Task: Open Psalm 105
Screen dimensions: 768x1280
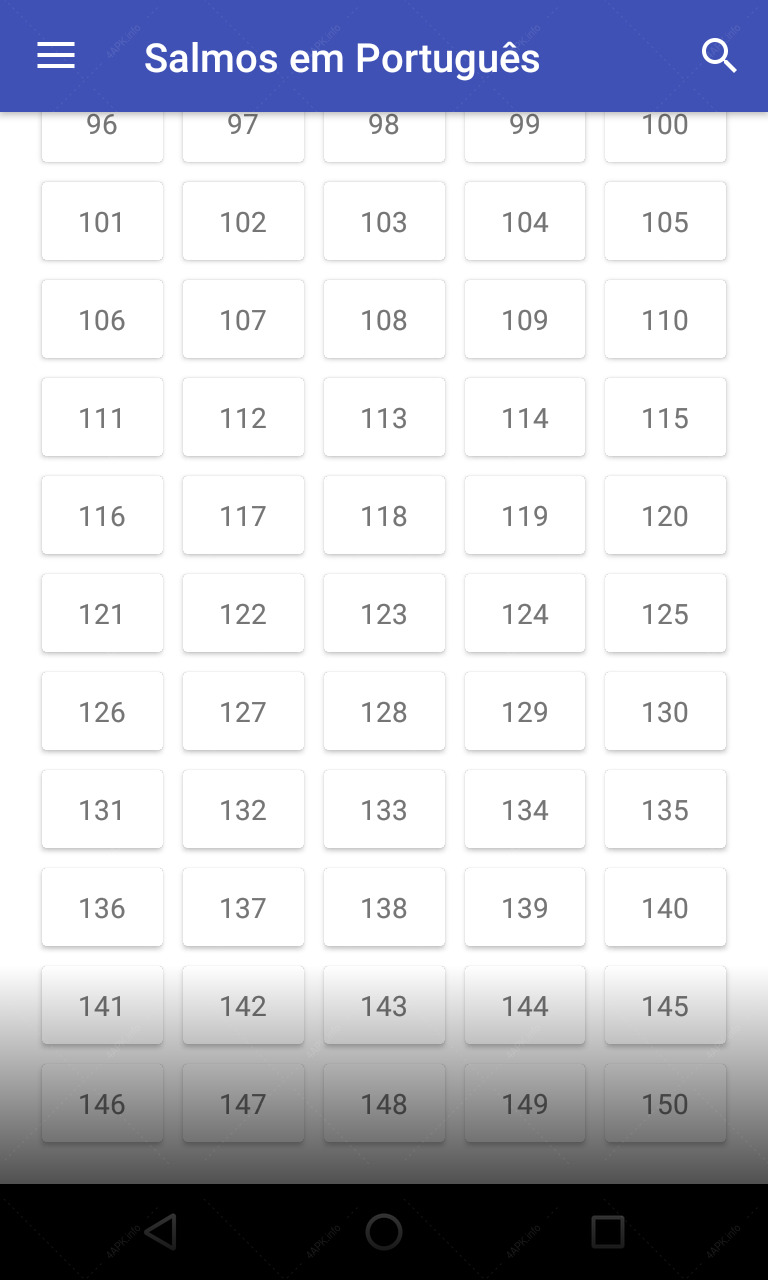Action: (666, 221)
